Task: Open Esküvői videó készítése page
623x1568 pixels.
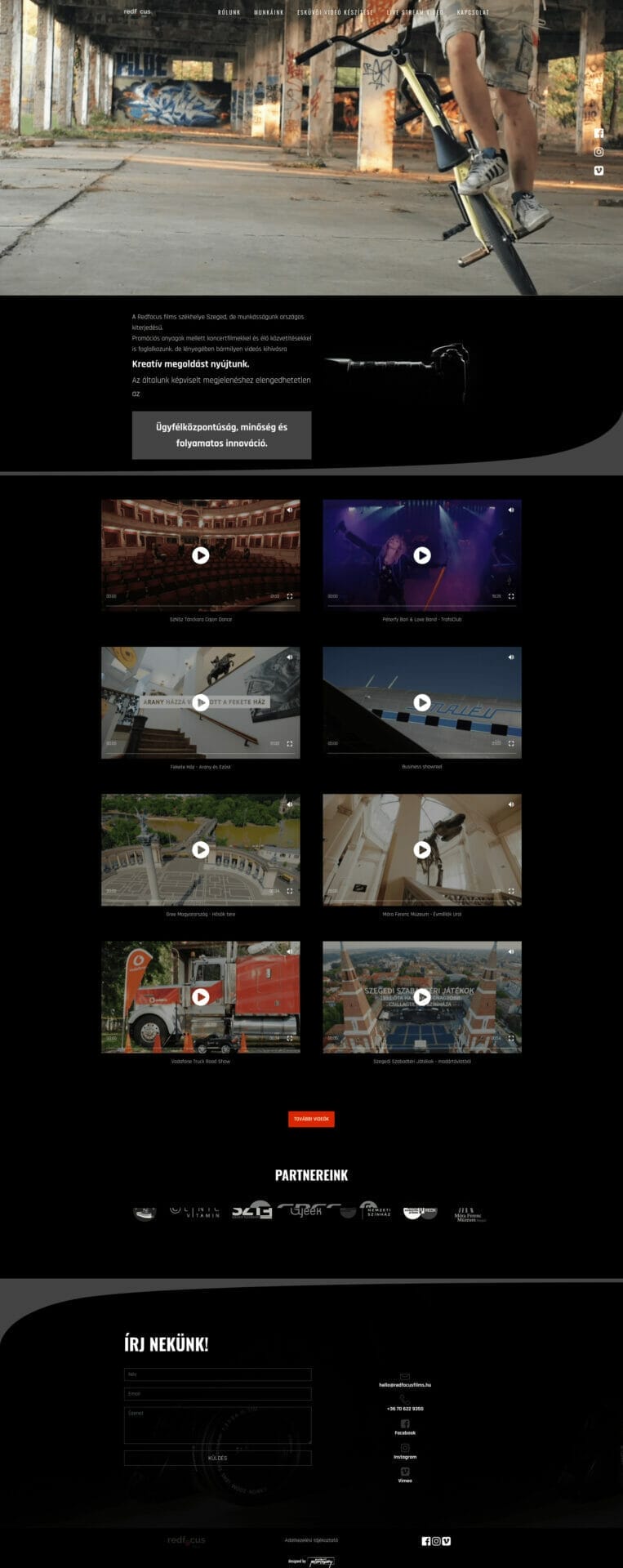Action: pyautogui.click(x=335, y=13)
